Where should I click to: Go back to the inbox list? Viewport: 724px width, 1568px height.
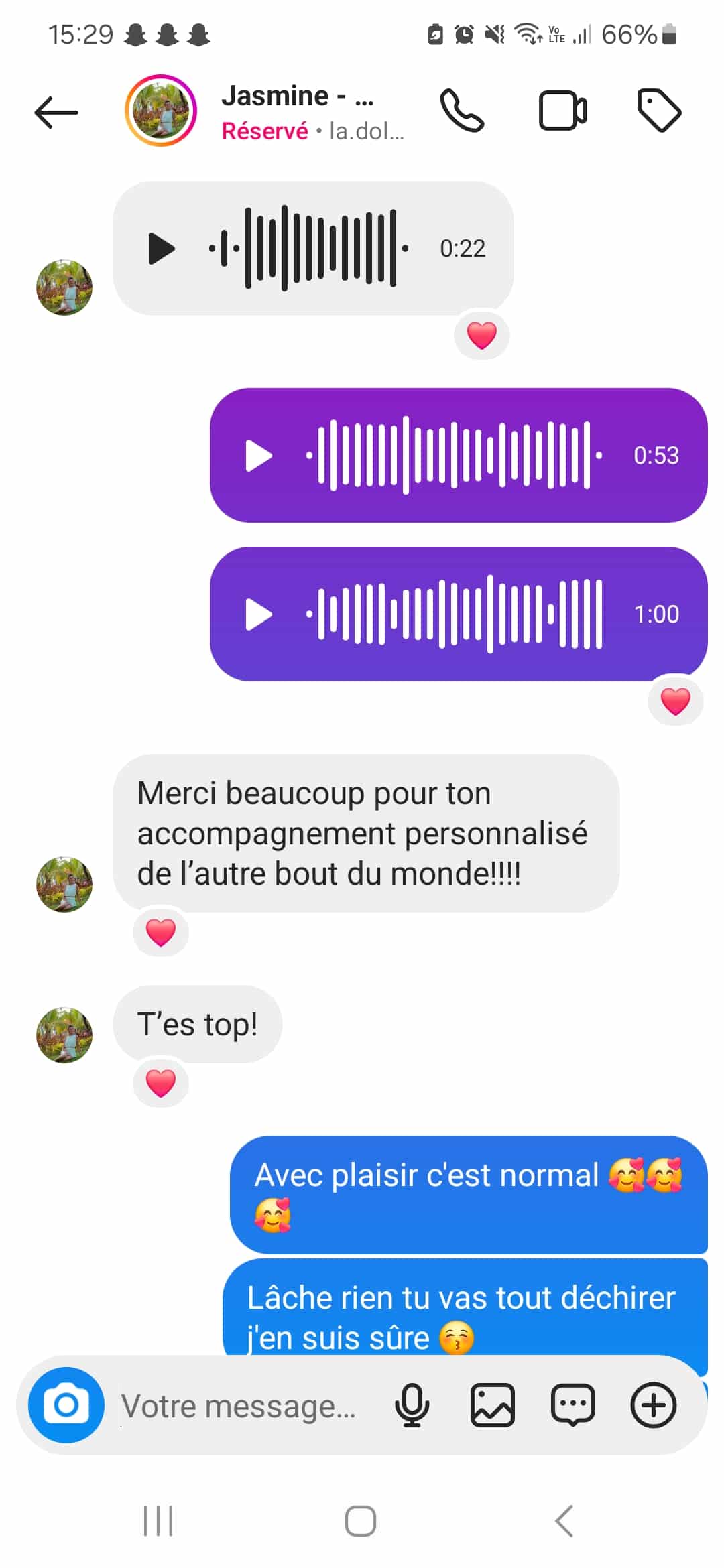[x=56, y=111]
